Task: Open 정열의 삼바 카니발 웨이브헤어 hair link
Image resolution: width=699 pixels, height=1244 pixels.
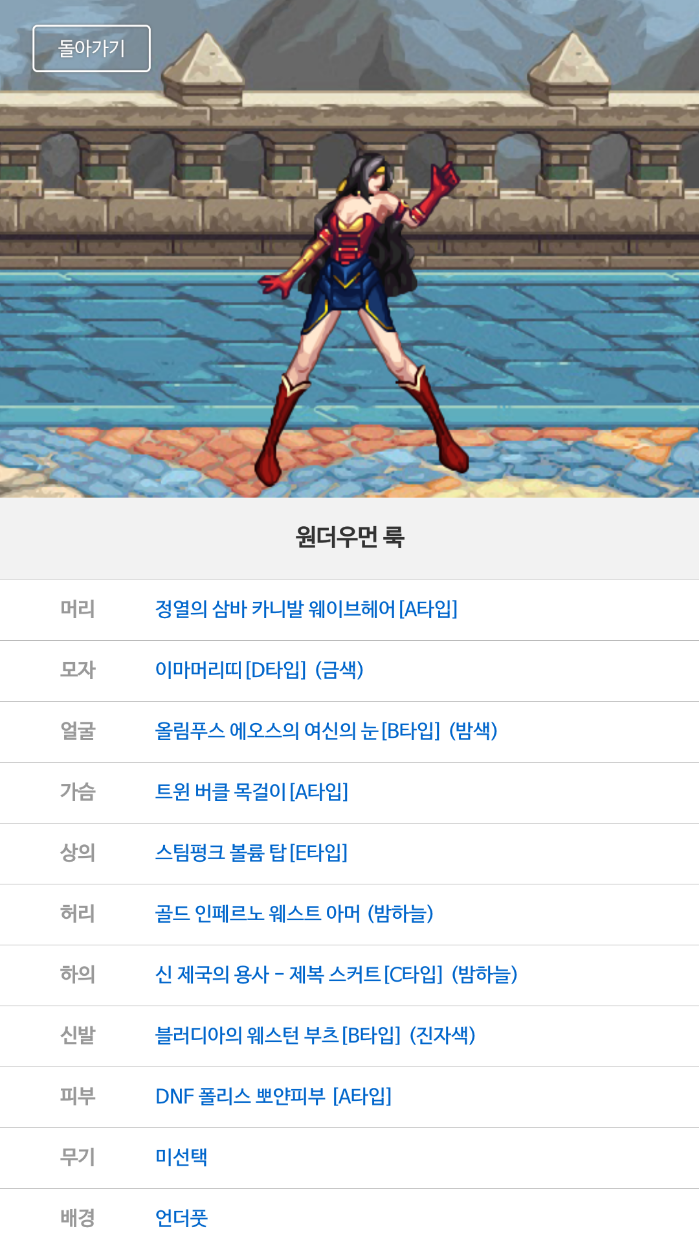Action: (x=306, y=609)
